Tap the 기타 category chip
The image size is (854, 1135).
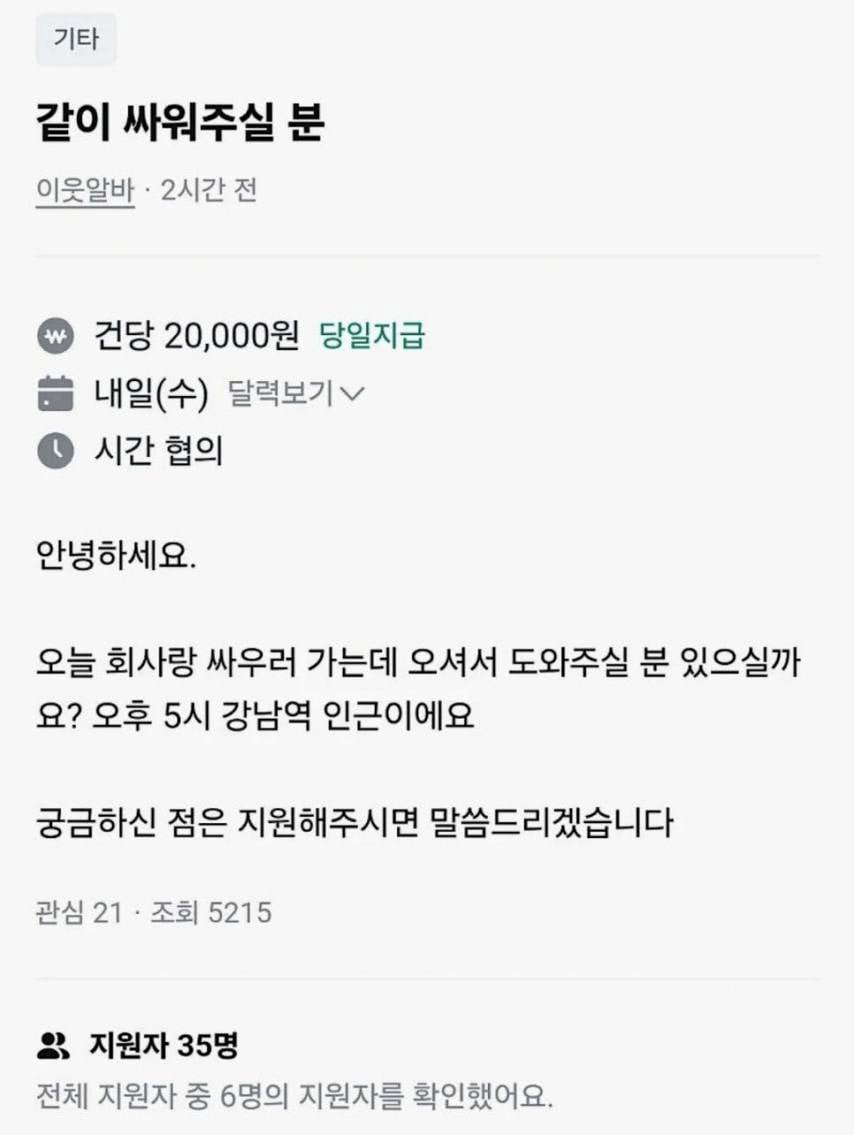[x=76, y=42]
